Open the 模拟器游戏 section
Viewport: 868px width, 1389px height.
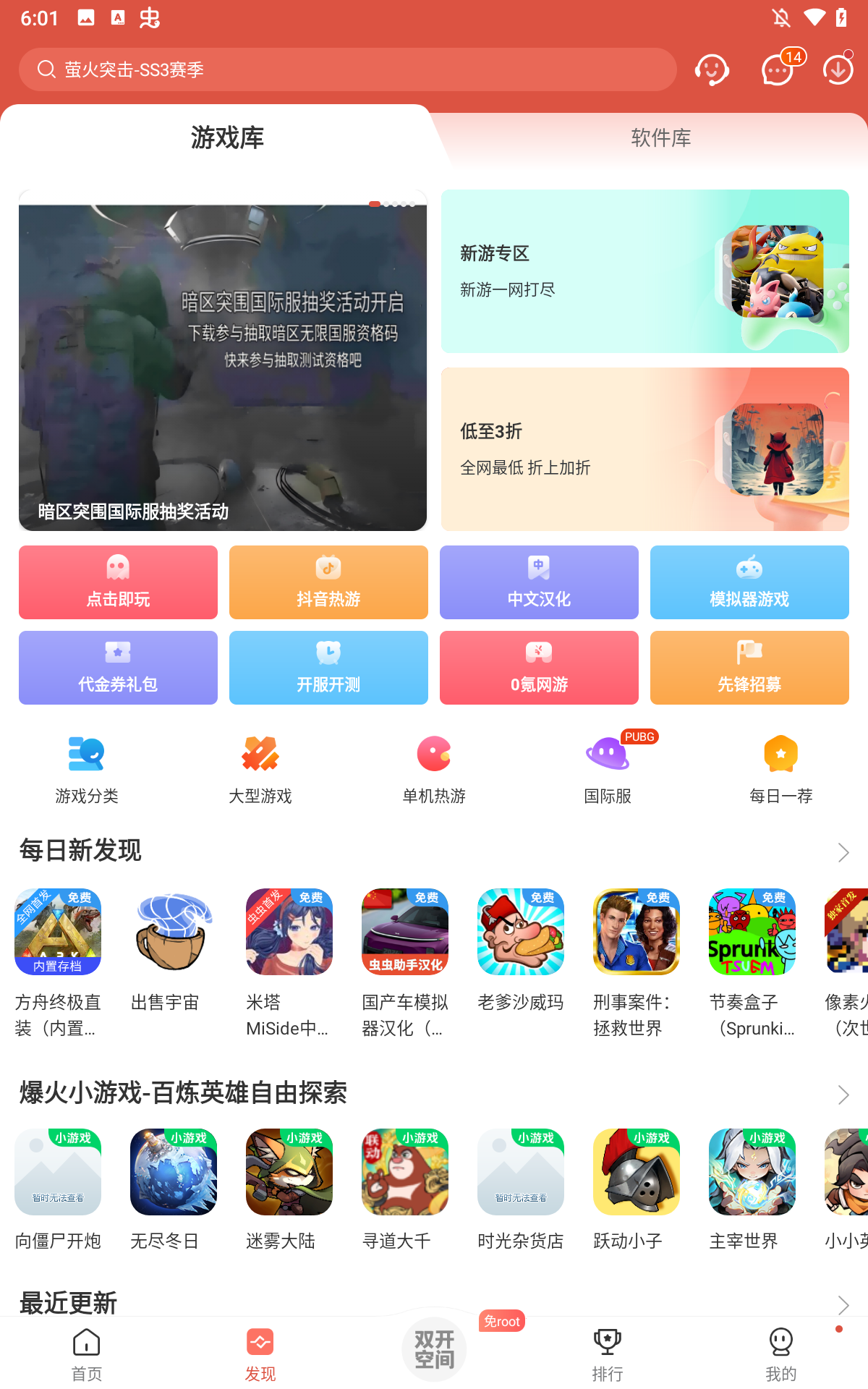[749, 582]
